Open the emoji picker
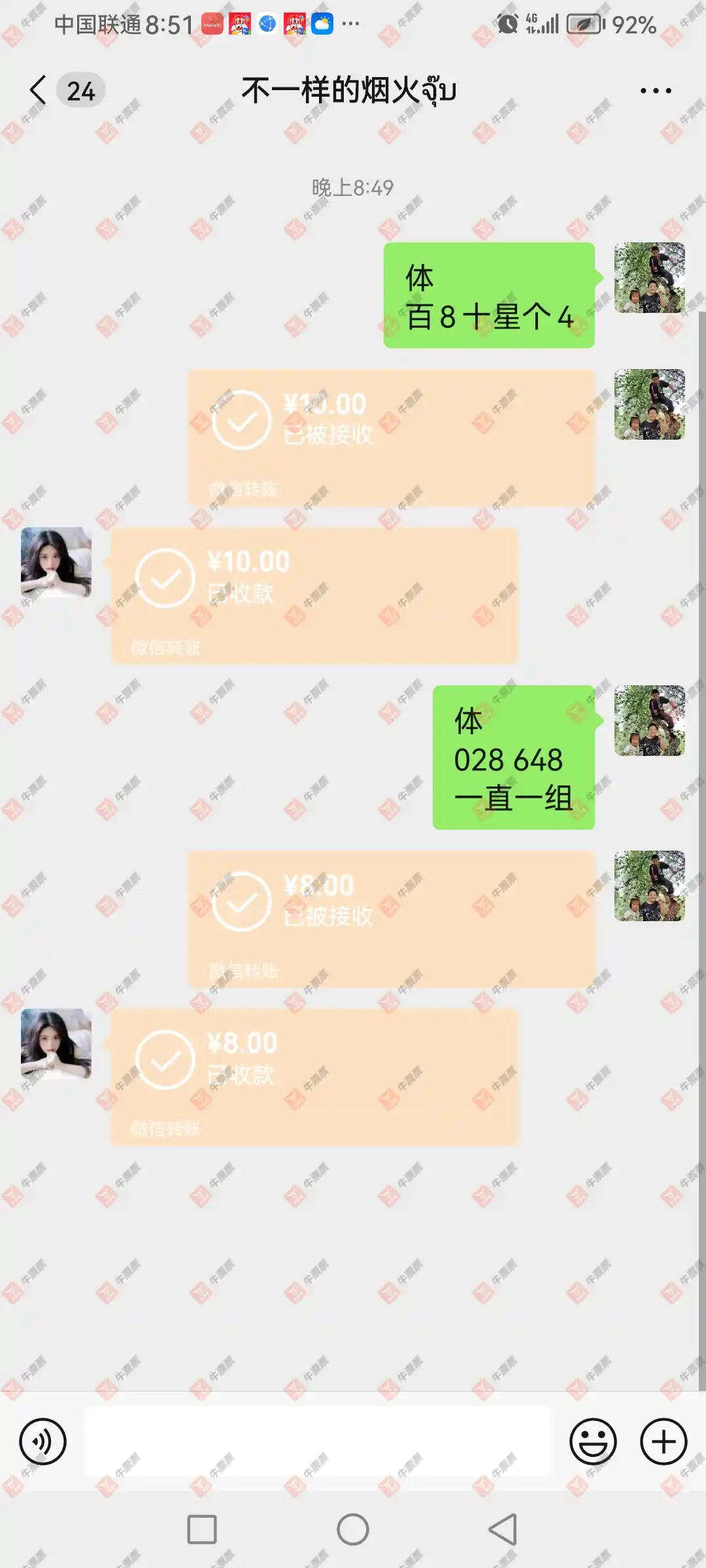706x1568 pixels. (x=592, y=1441)
